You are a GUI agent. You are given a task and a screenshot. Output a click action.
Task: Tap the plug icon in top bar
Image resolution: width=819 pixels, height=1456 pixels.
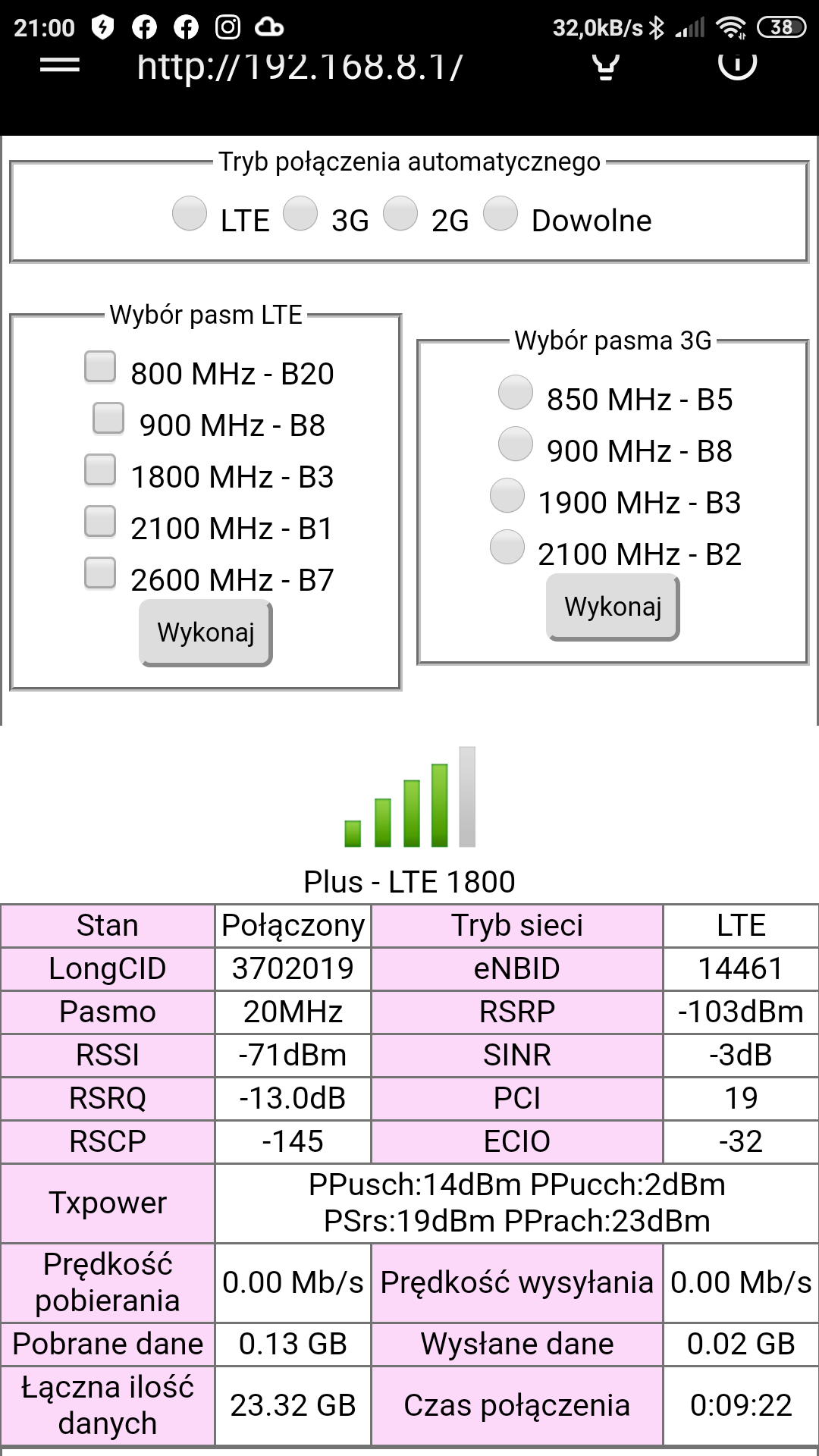click(x=606, y=65)
